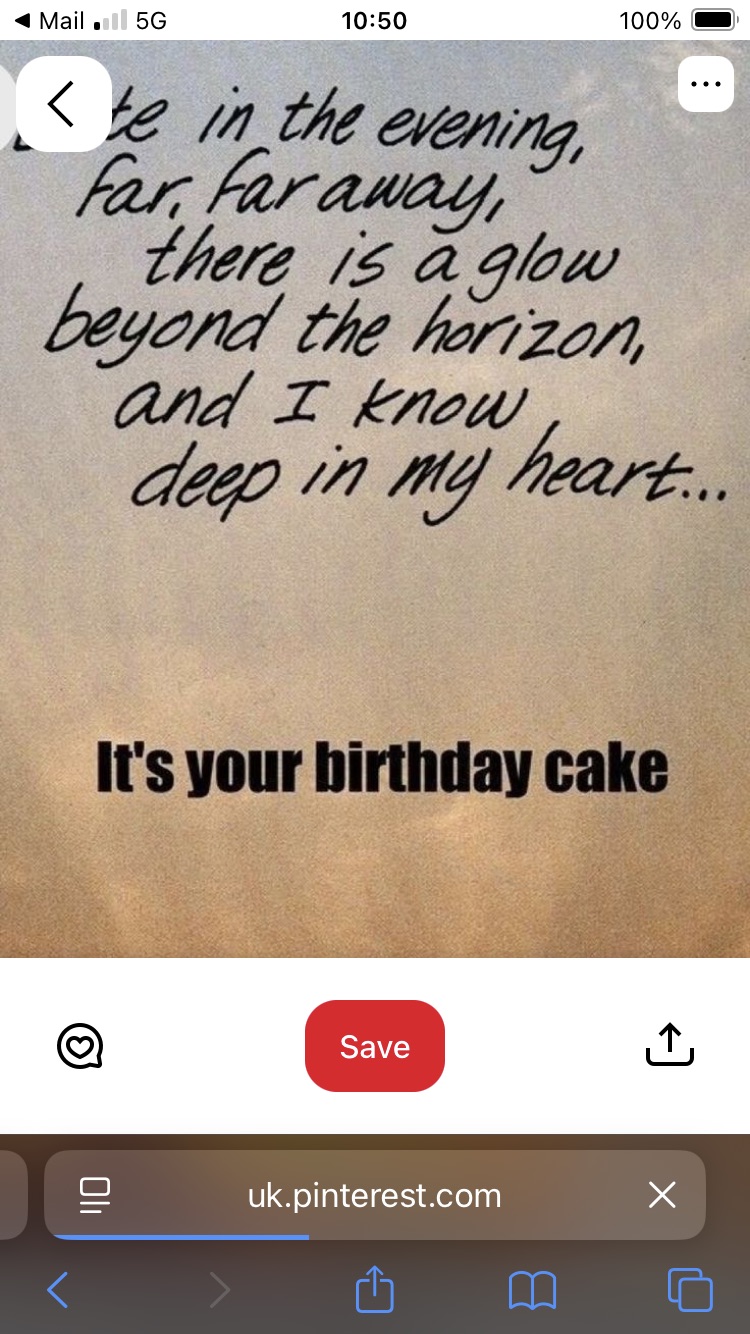Open the uk.pinterest.com address bar
The height and width of the screenshot is (1334, 750).
tap(374, 1195)
